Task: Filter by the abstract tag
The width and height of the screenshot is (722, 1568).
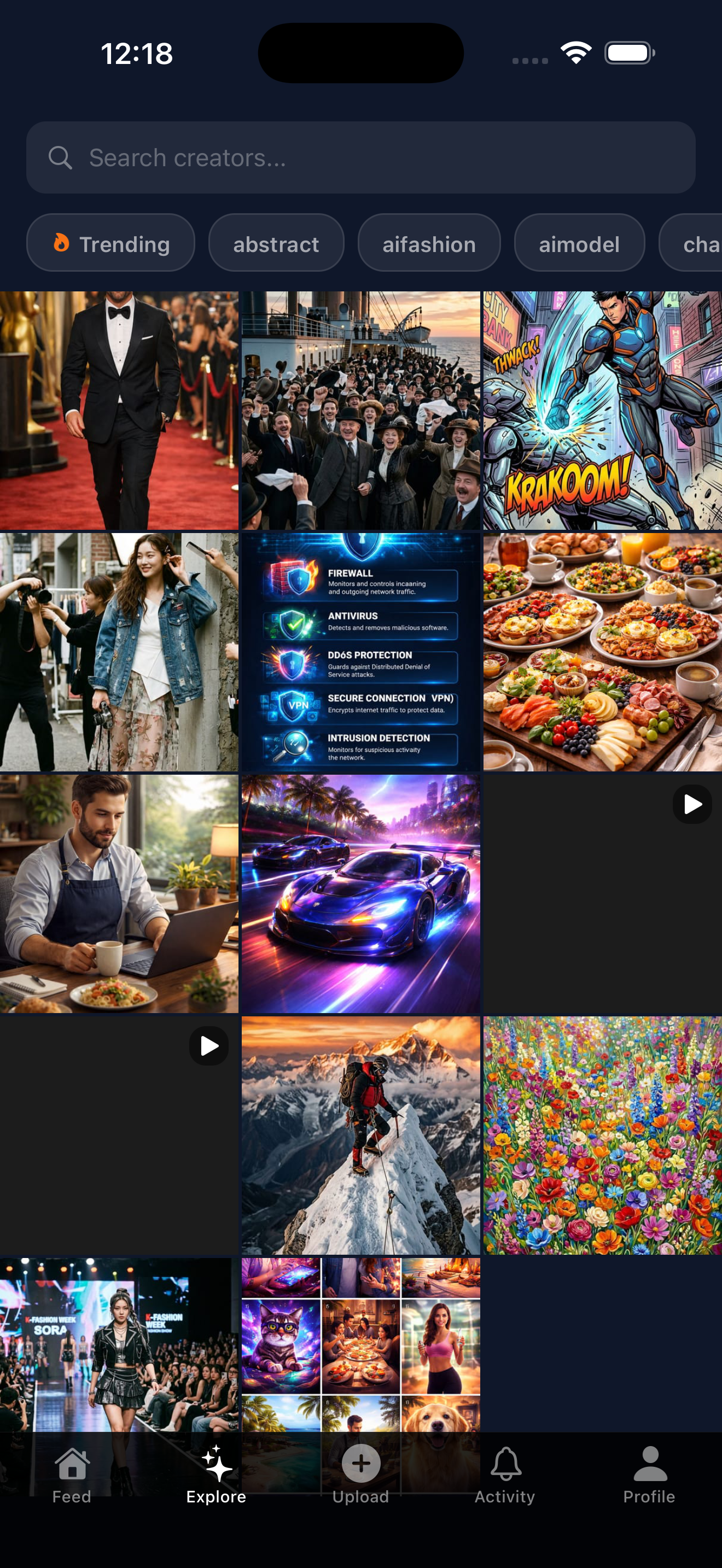Action: coord(276,244)
